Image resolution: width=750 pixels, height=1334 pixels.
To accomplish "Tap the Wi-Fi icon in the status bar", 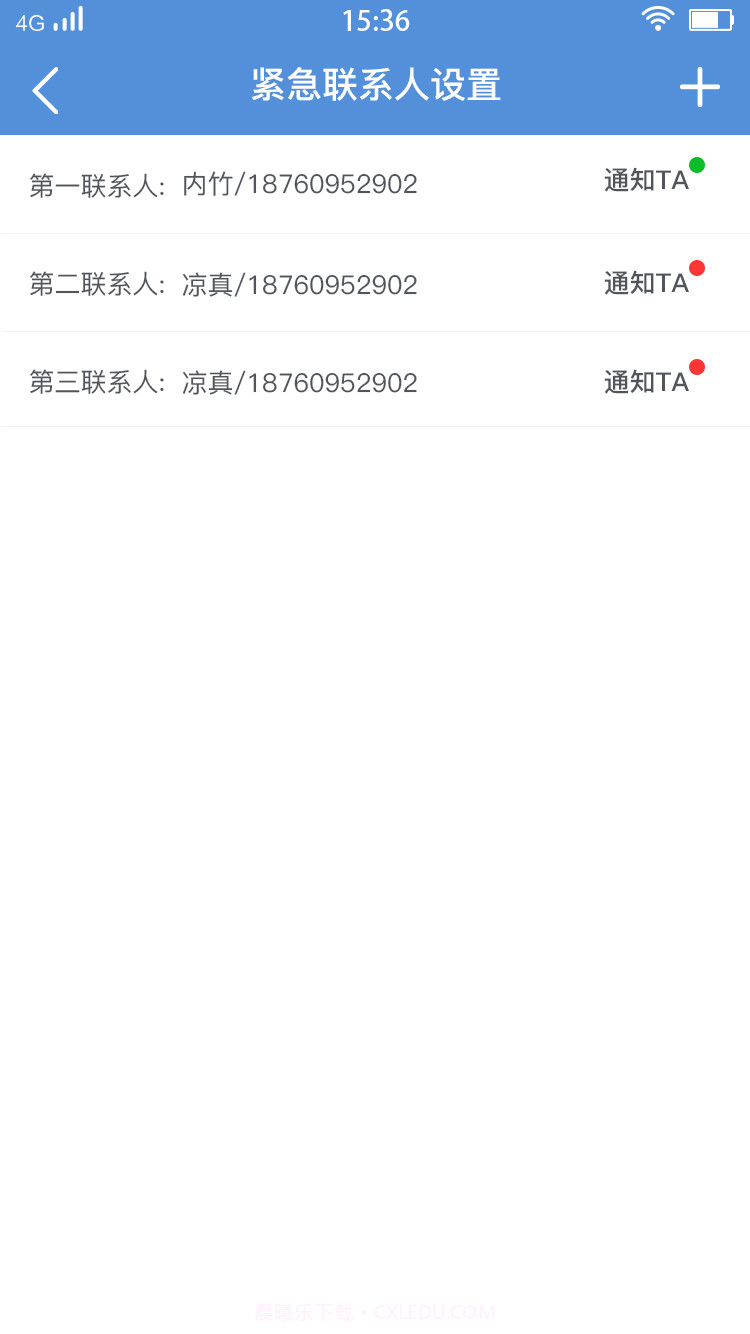I will [657, 19].
